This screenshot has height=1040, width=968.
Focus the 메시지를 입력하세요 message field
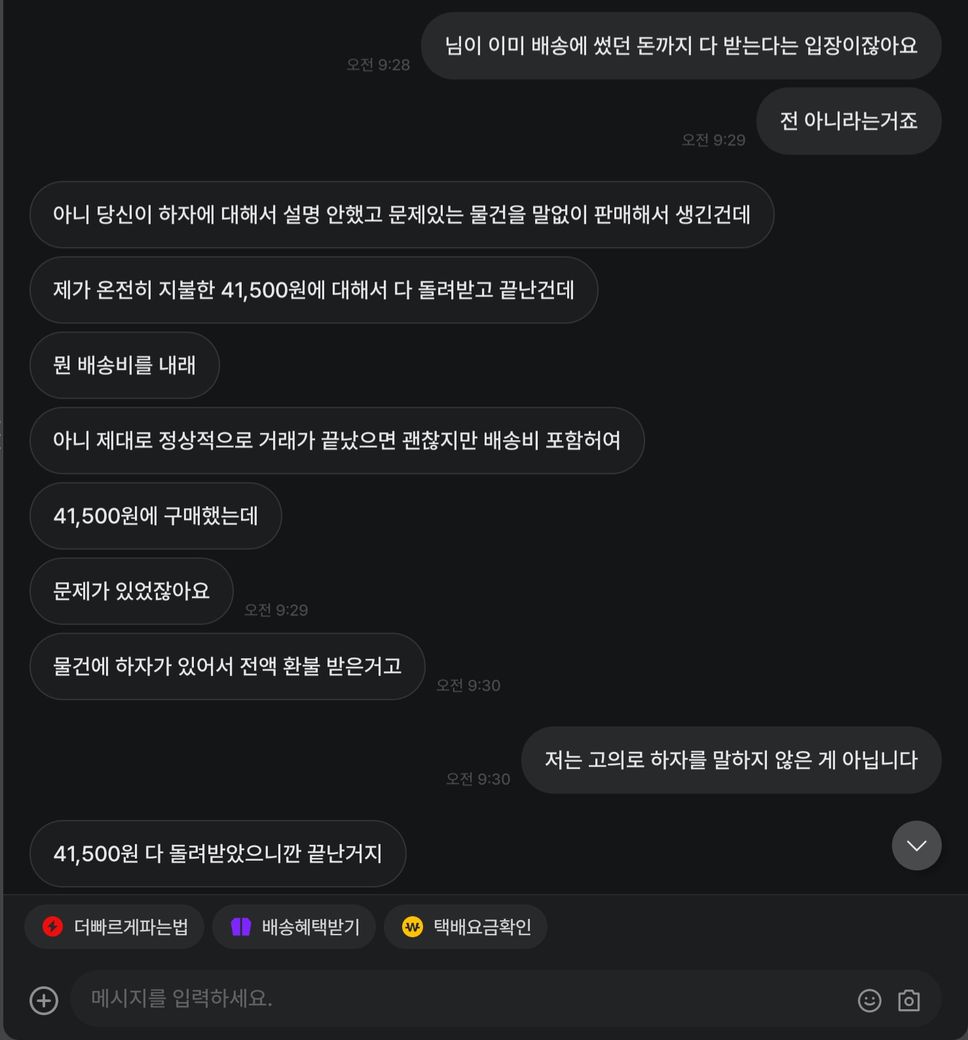(x=450, y=998)
